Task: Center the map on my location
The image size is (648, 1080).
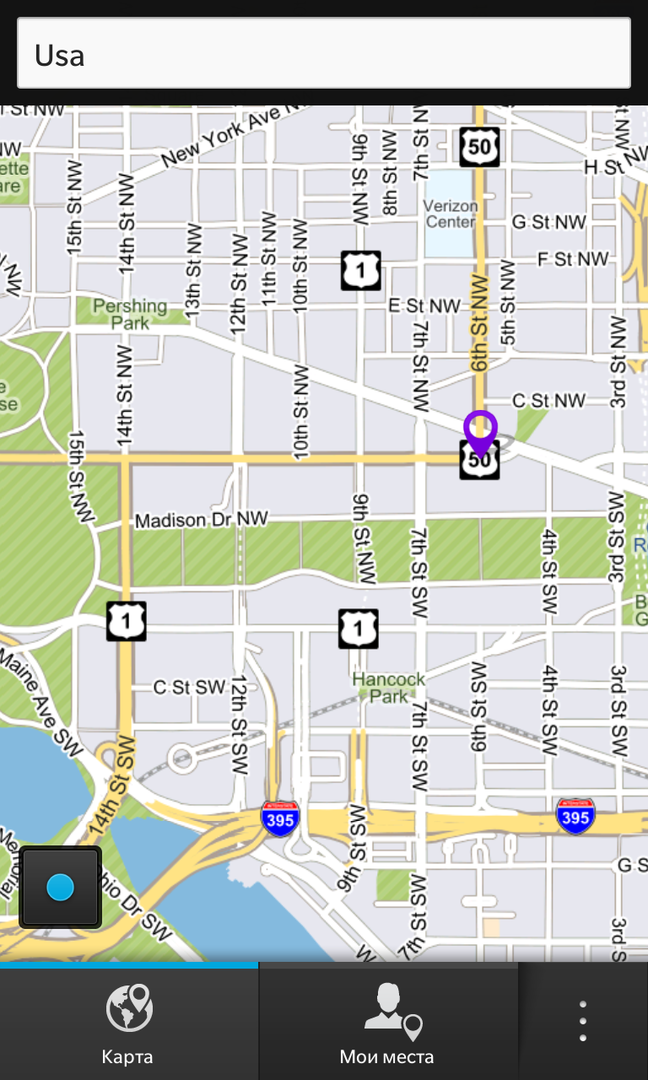Action: click(x=60, y=887)
